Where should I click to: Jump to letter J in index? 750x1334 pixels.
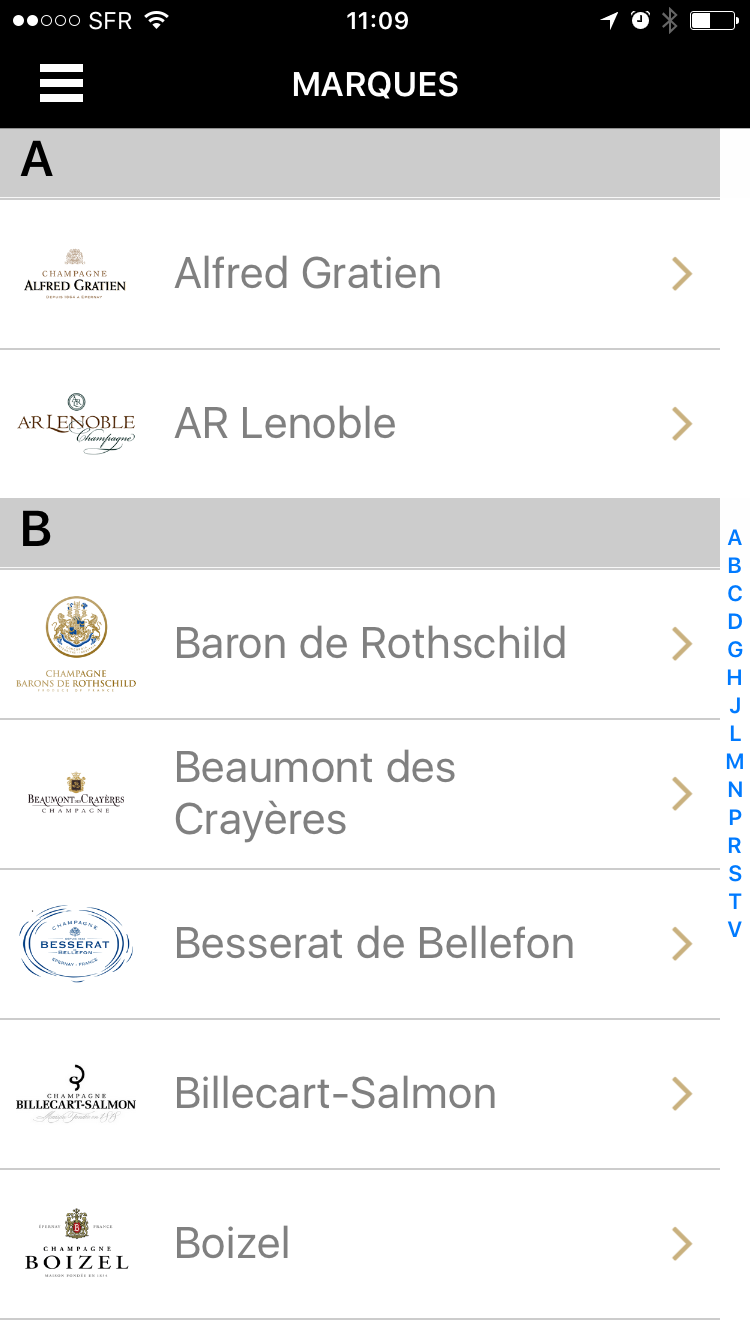pos(735,705)
